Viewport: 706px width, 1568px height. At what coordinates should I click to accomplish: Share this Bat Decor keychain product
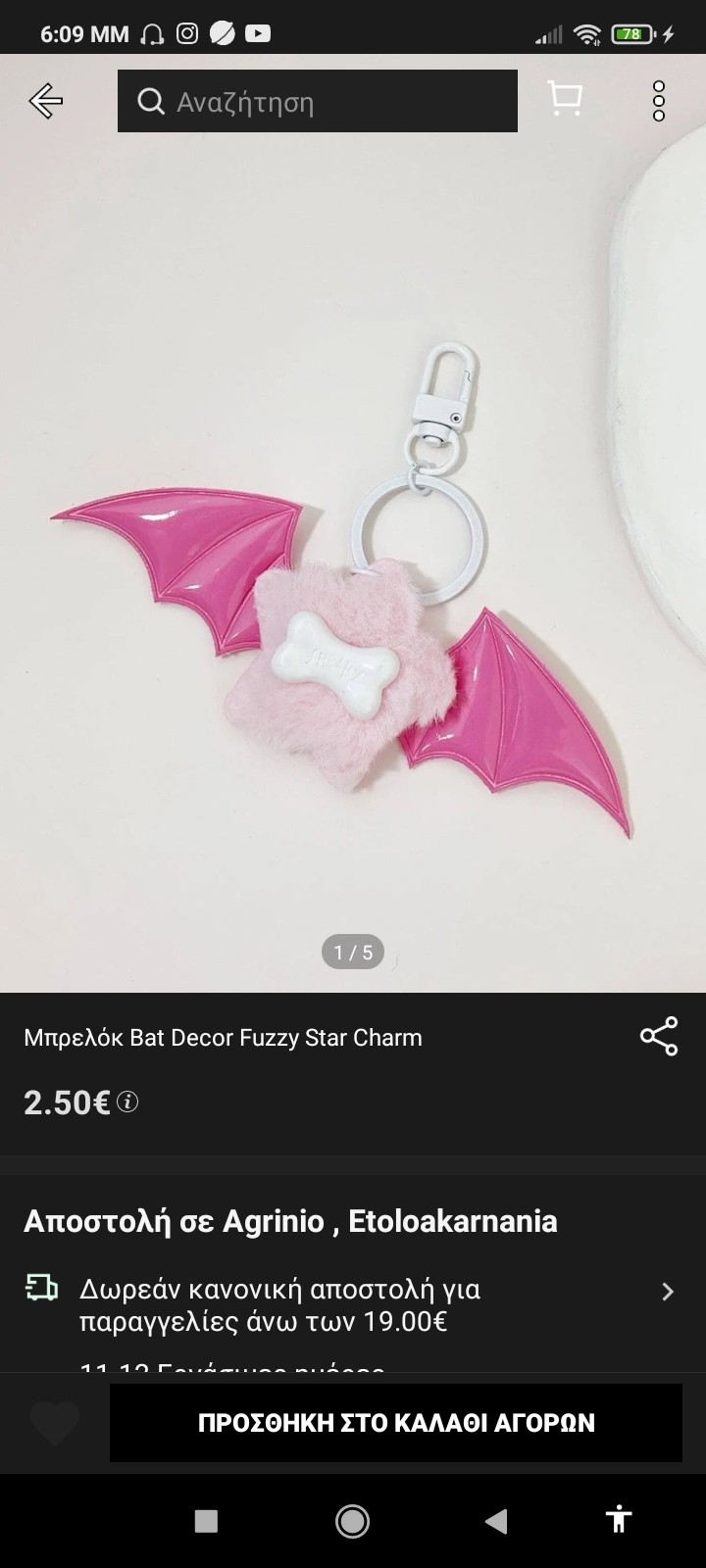point(659,1037)
